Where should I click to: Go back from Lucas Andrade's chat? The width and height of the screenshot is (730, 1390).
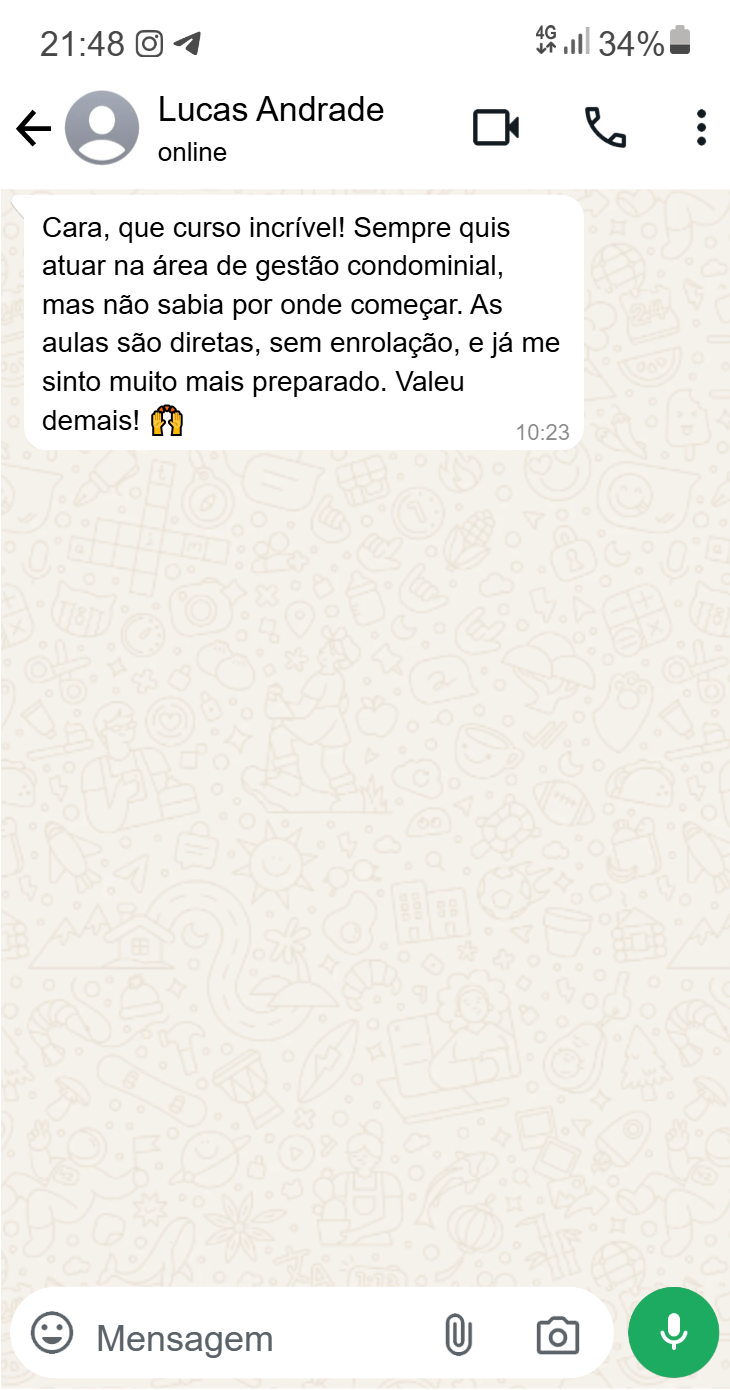pyautogui.click(x=33, y=129)
